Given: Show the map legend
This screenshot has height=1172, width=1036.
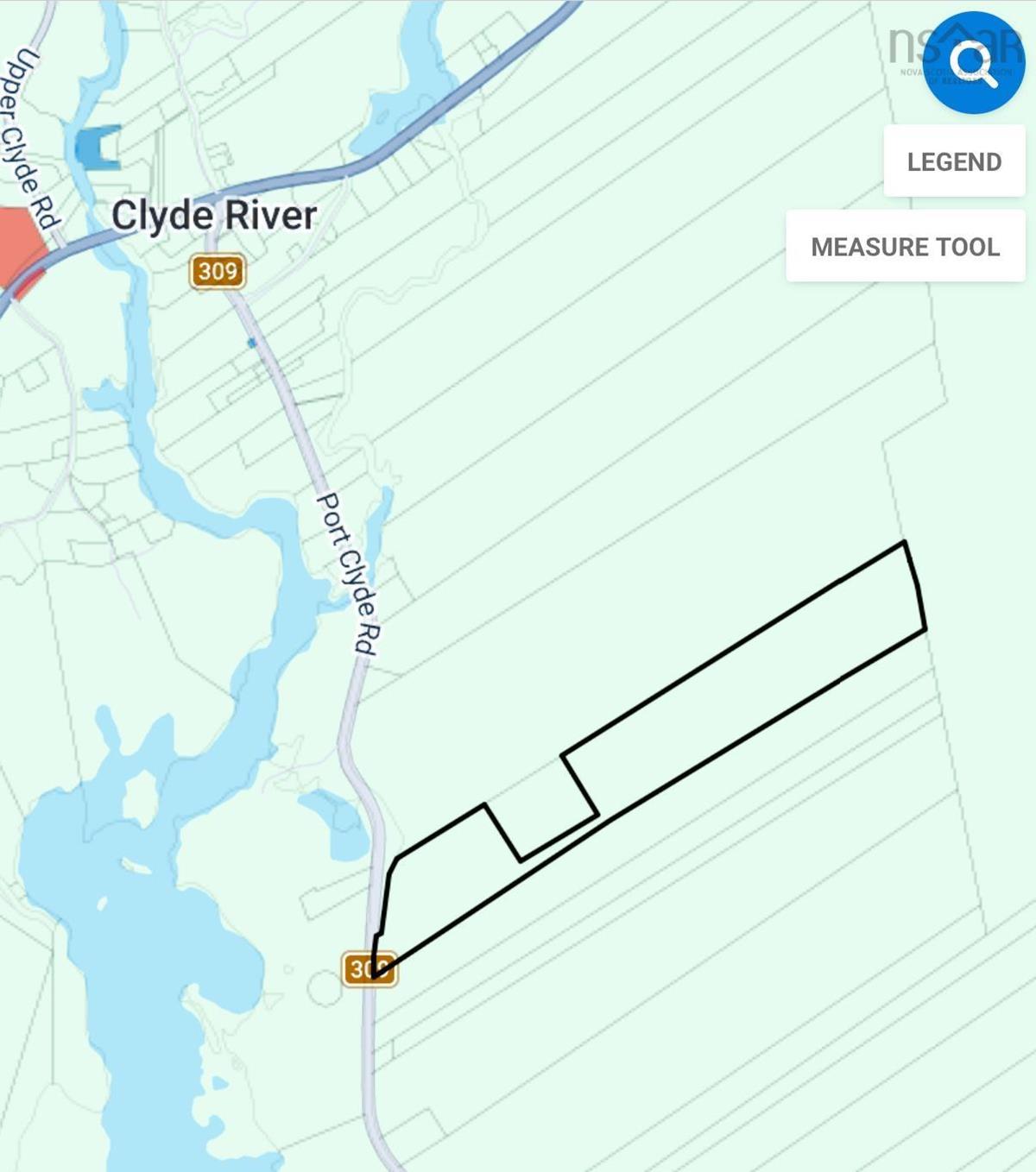Looking at the screenshot, I should (954, 161).
